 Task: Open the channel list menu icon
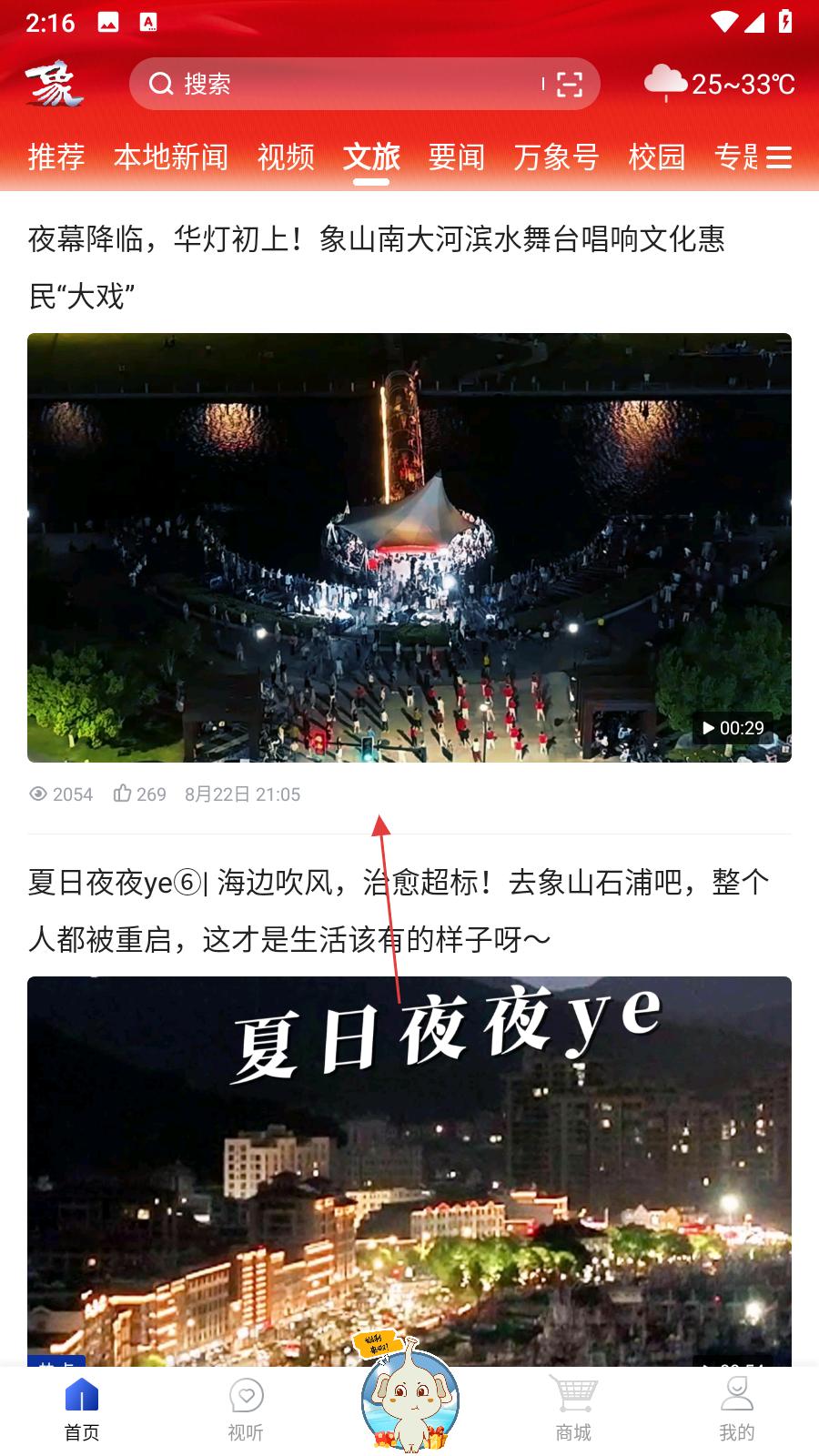779,157
